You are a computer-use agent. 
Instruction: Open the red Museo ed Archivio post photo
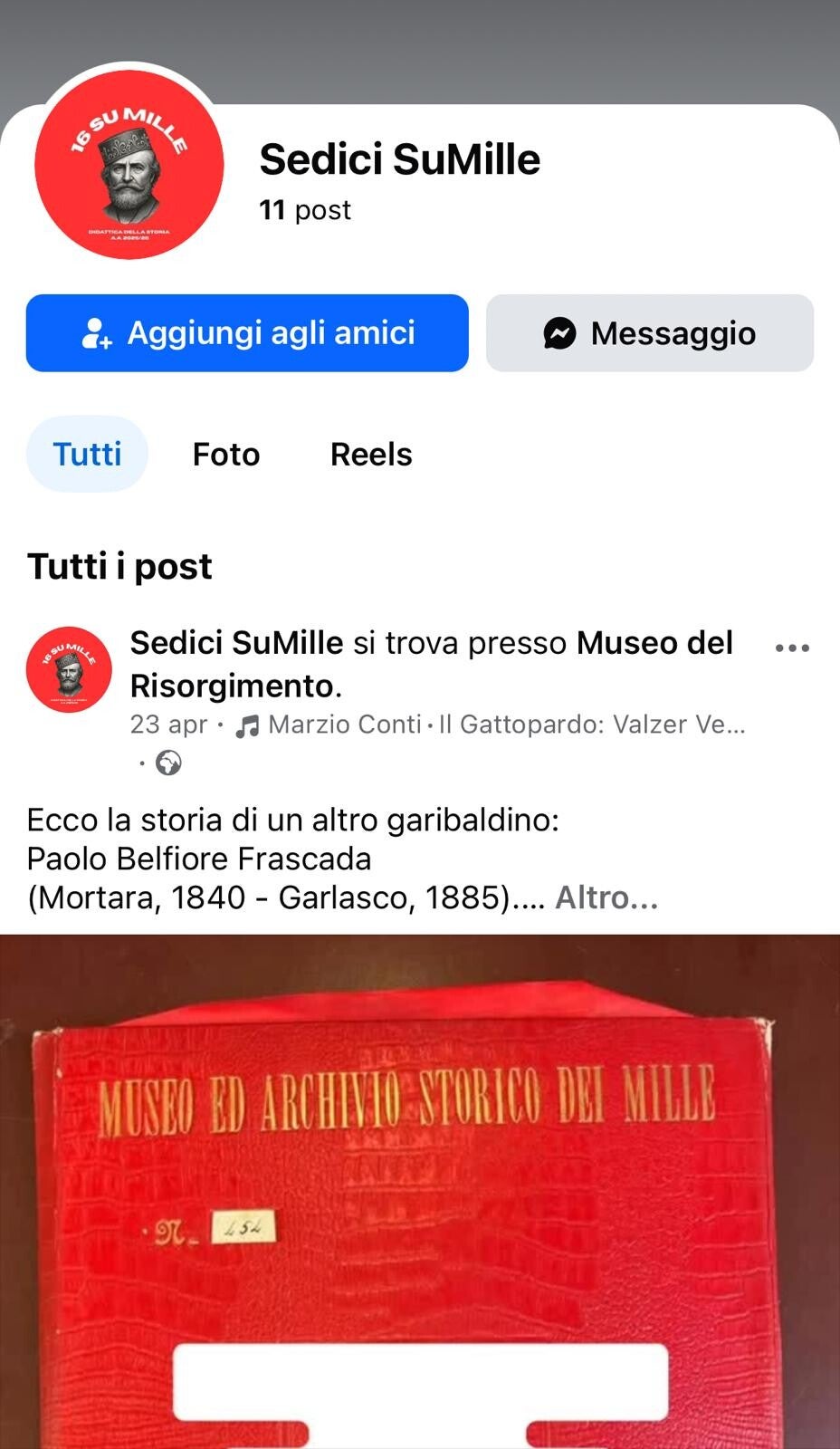(x=420, y=1192)
